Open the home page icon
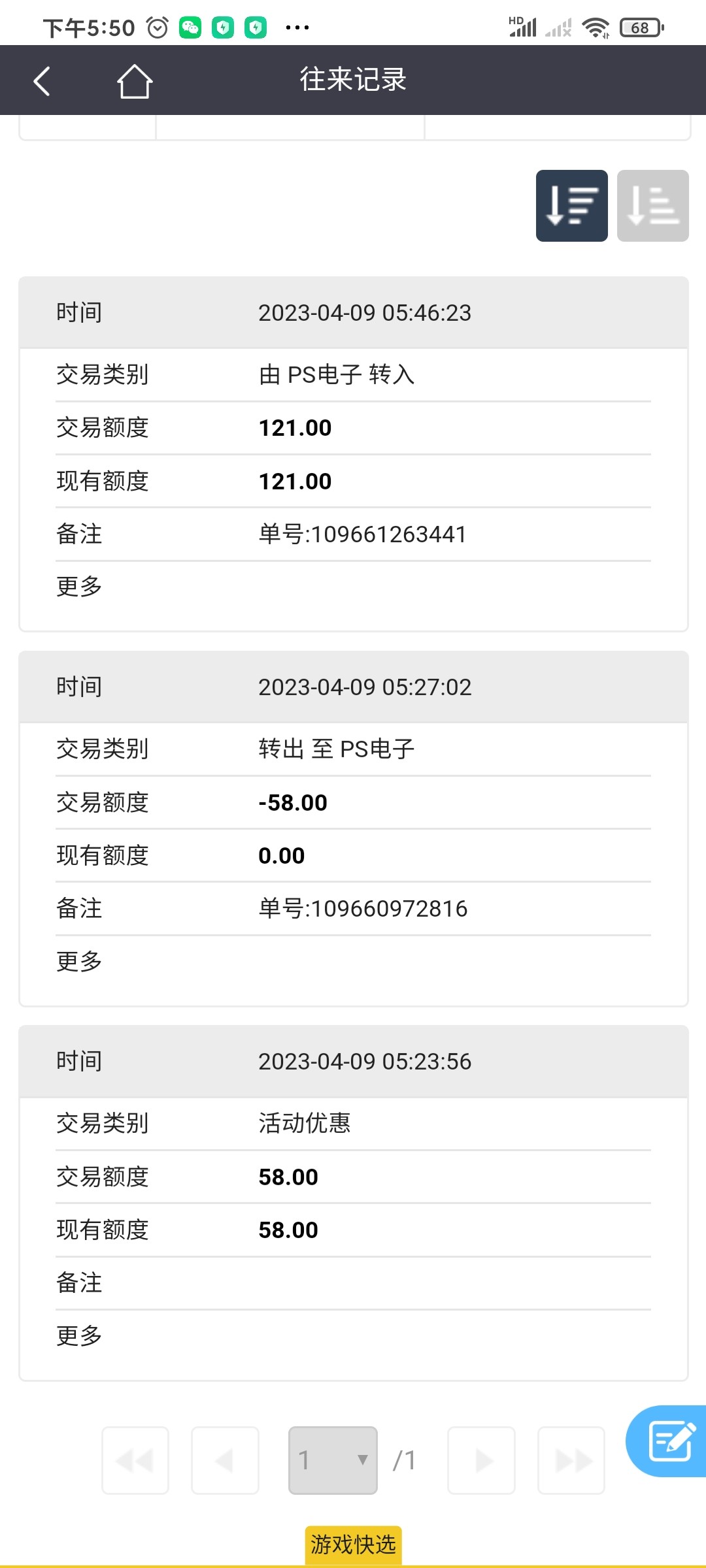This screenshot has height=1568, width=706. (135, 81)
